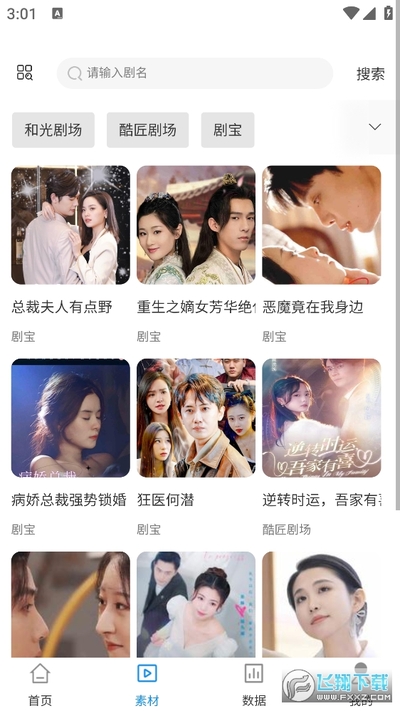Select the 和光剧场 chip
Viewport: 400px width, 711px height.
pyautogui.click(x=53, y=130)
